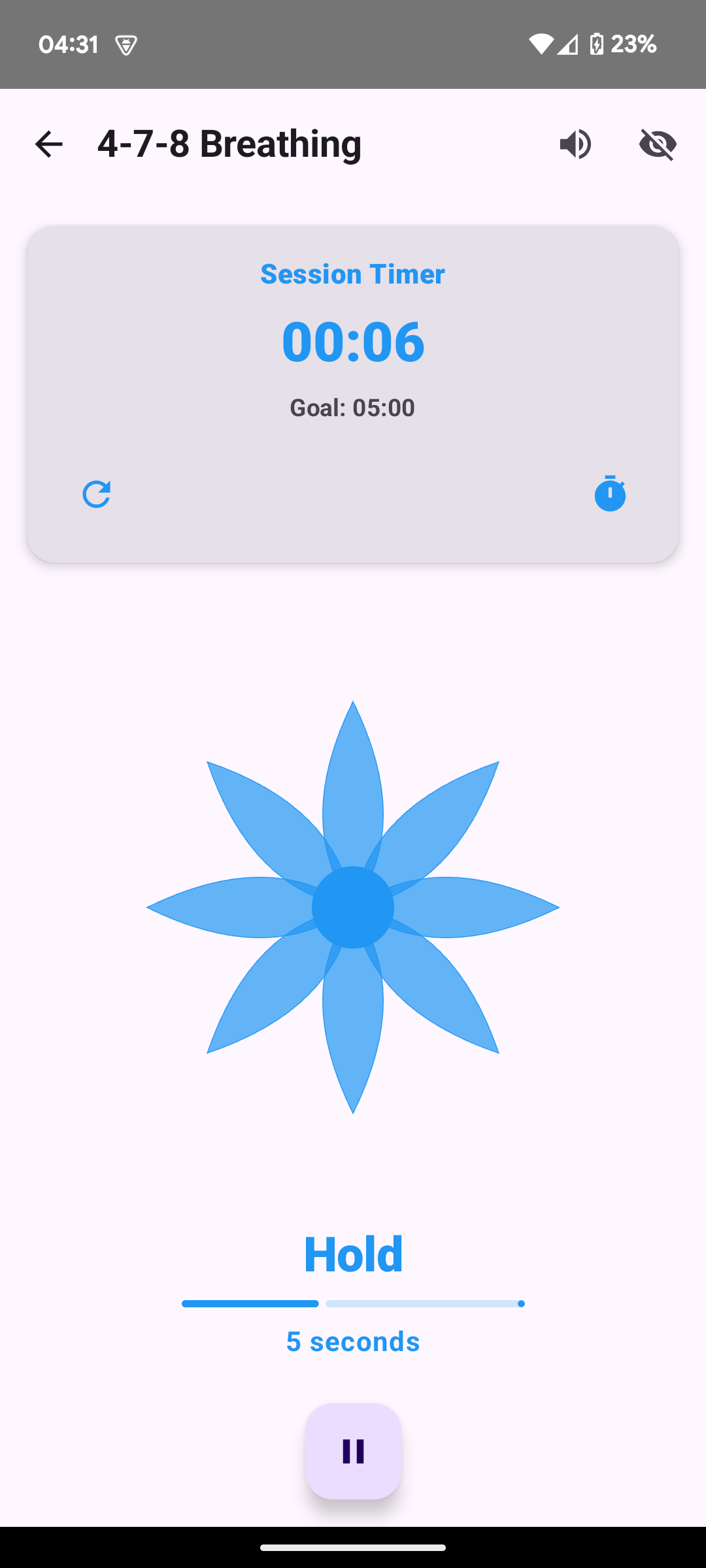Tap the Hold phase label to view phase details
The image size is (706, 1568).
352,1253
